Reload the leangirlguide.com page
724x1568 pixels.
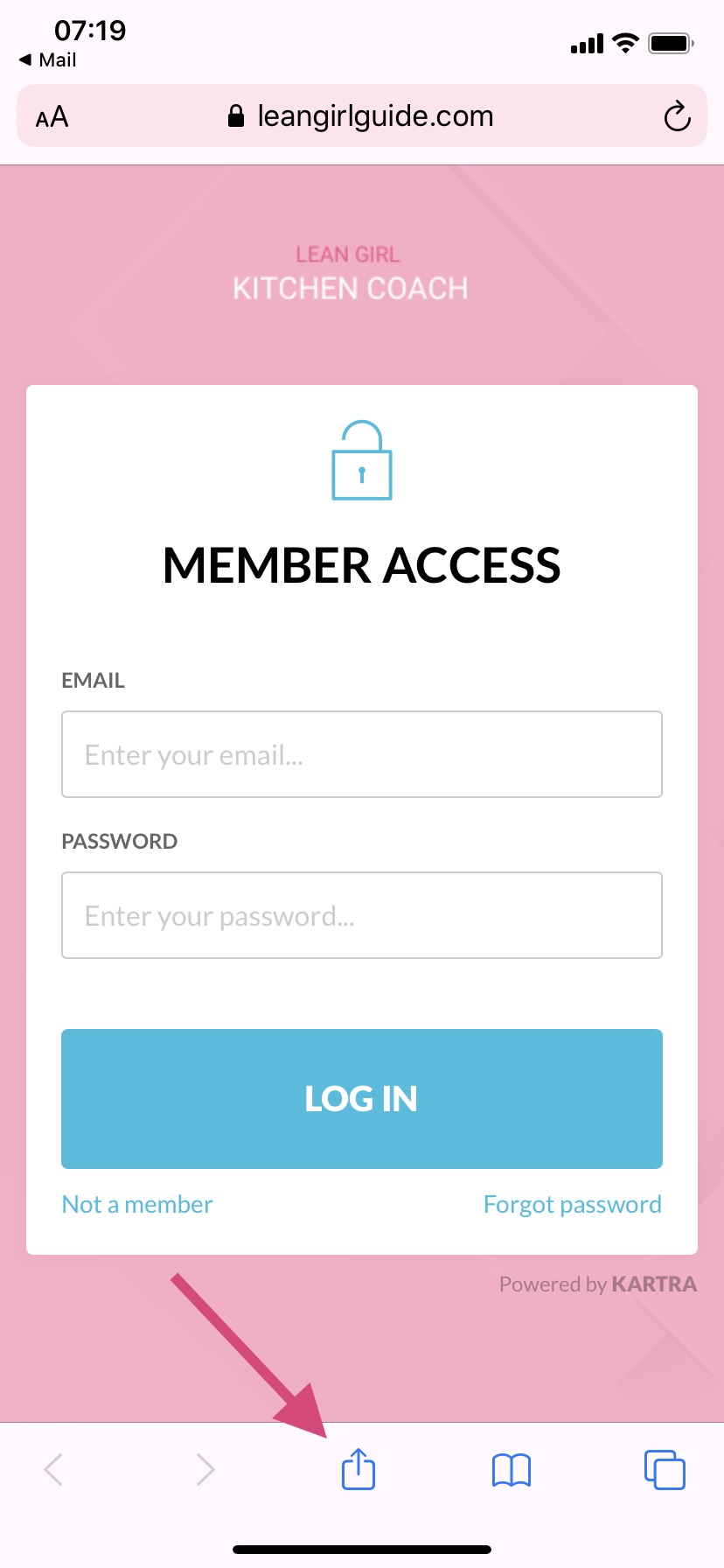[677, 116]
